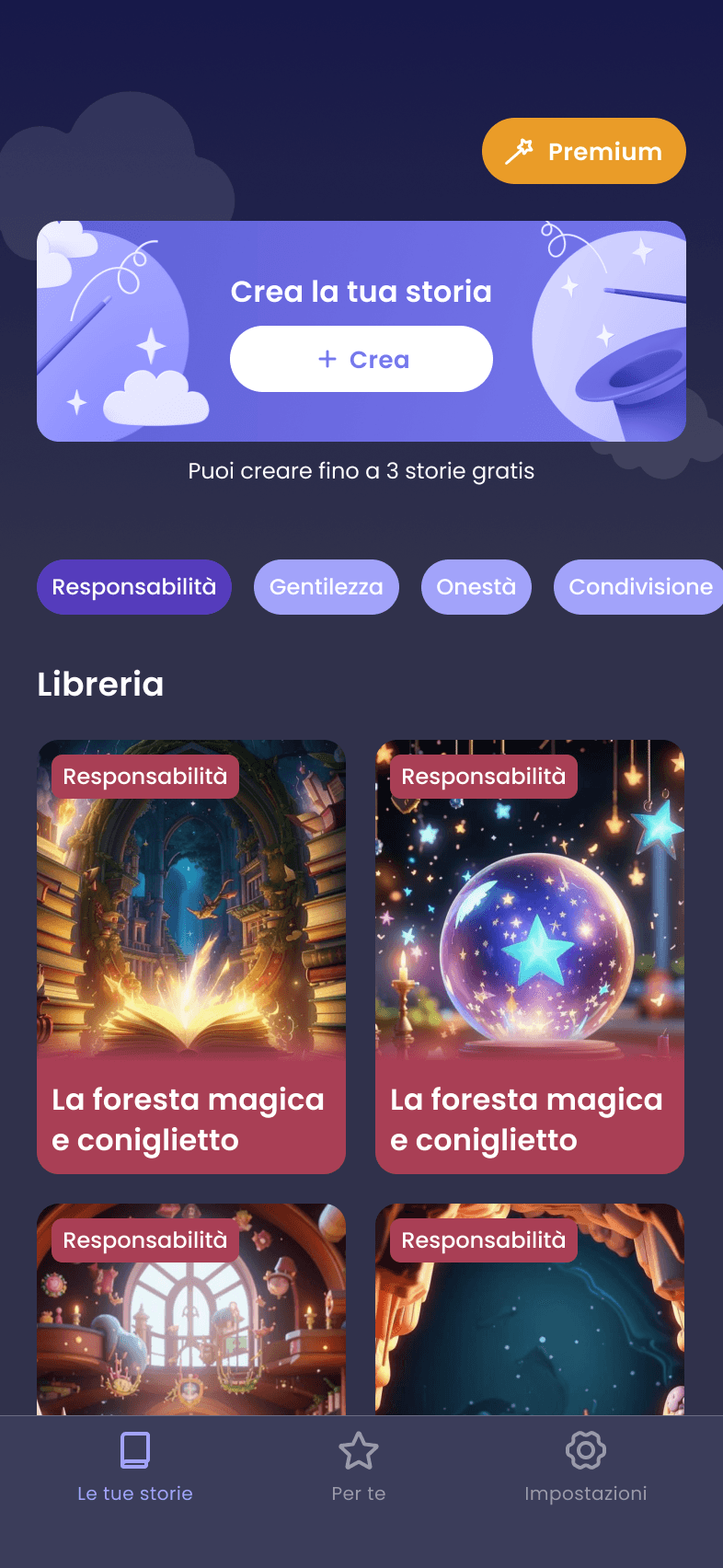Go to the Per te tab

tap(359, 1468)
